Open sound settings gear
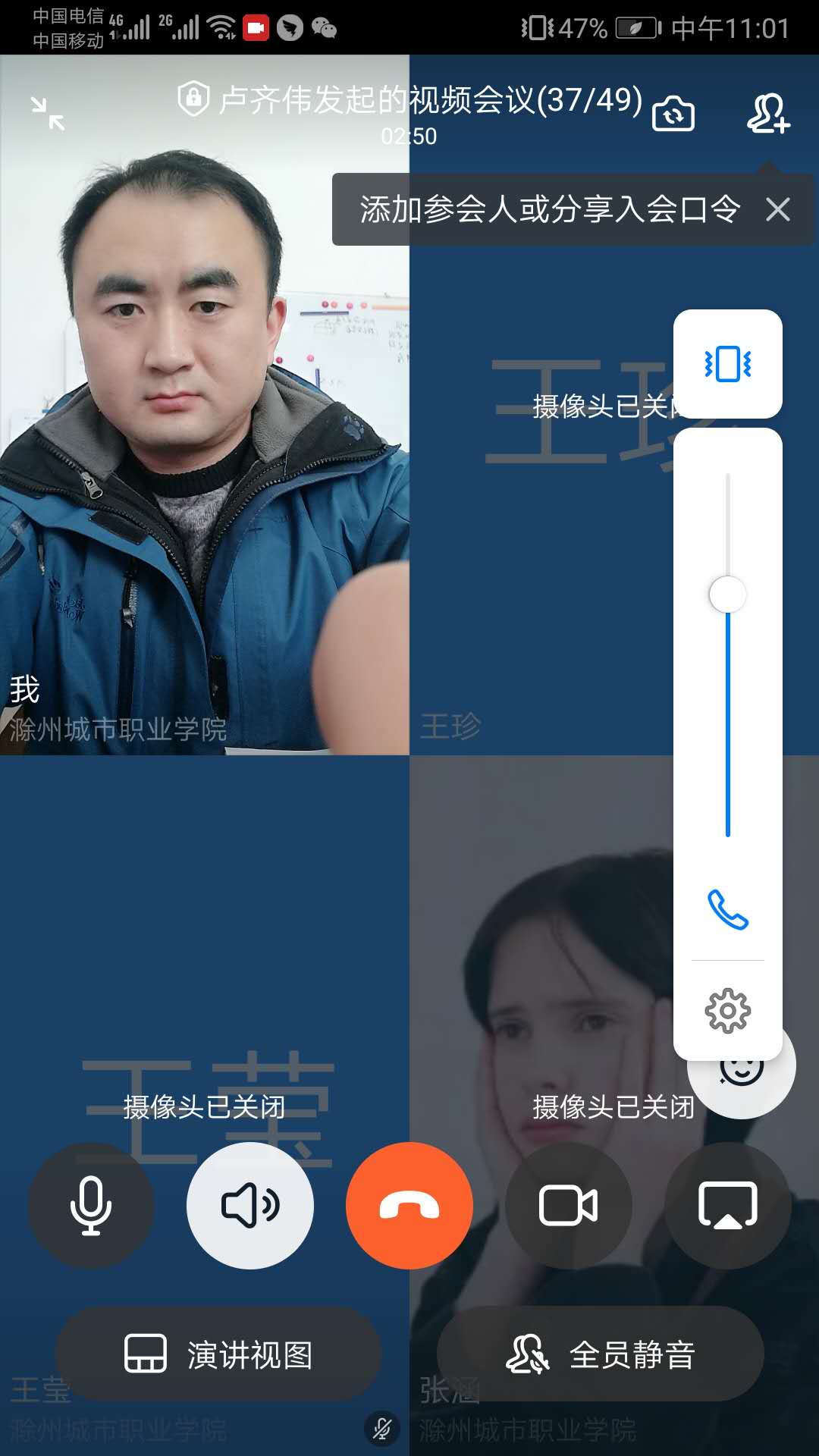Image resolution: width=819 pixels, height=1456 pixels. pyautogui.click(x=727, y=1010)
